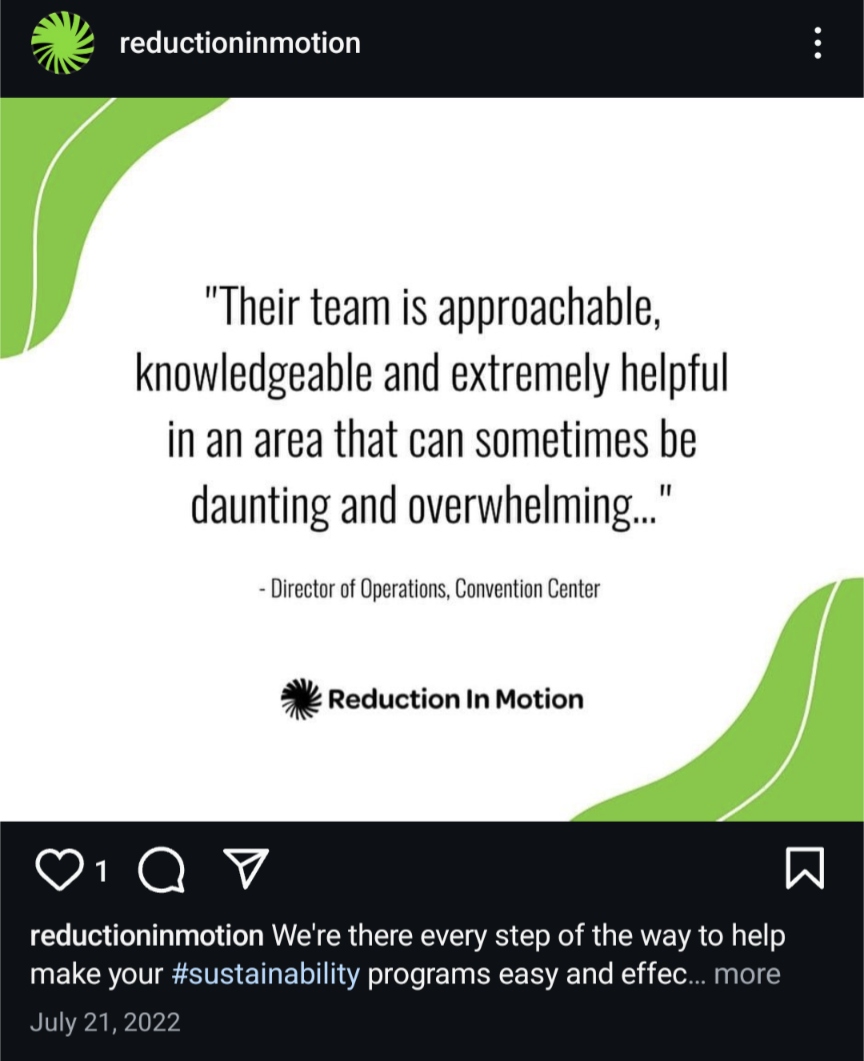Open the post's three-dot overflow menu
Image resolution: width=864 pixels, height=1061 pixels.
(x=818, y=43)
